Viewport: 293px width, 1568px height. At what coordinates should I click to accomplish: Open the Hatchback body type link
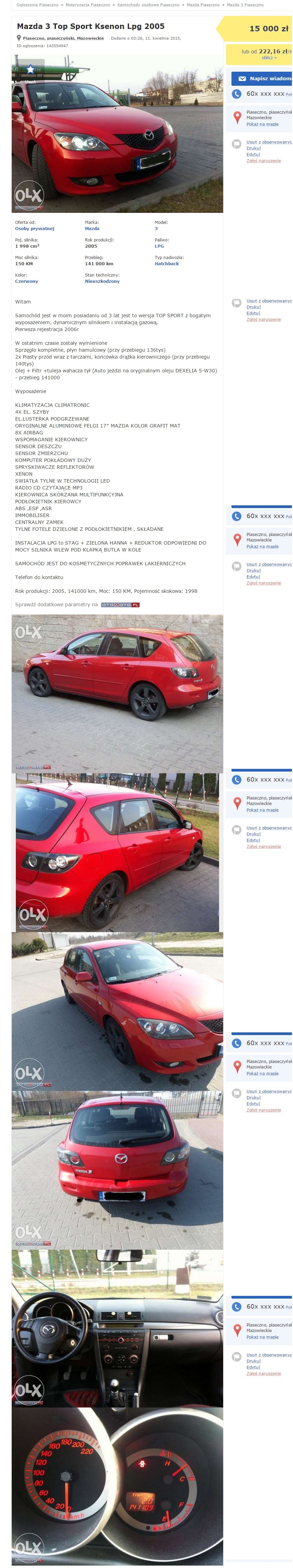tap(166, 264)
